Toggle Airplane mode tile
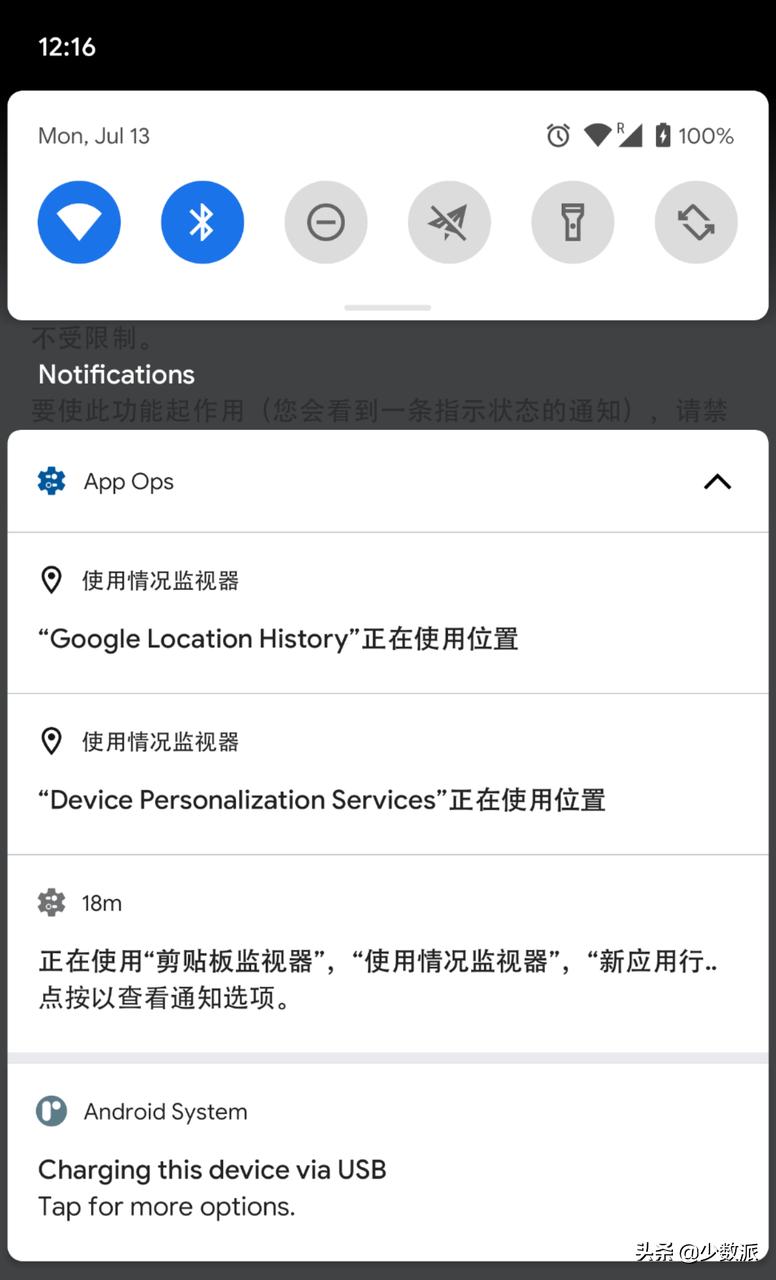Viewport: 776px width, 1280px height. (449, 222)
